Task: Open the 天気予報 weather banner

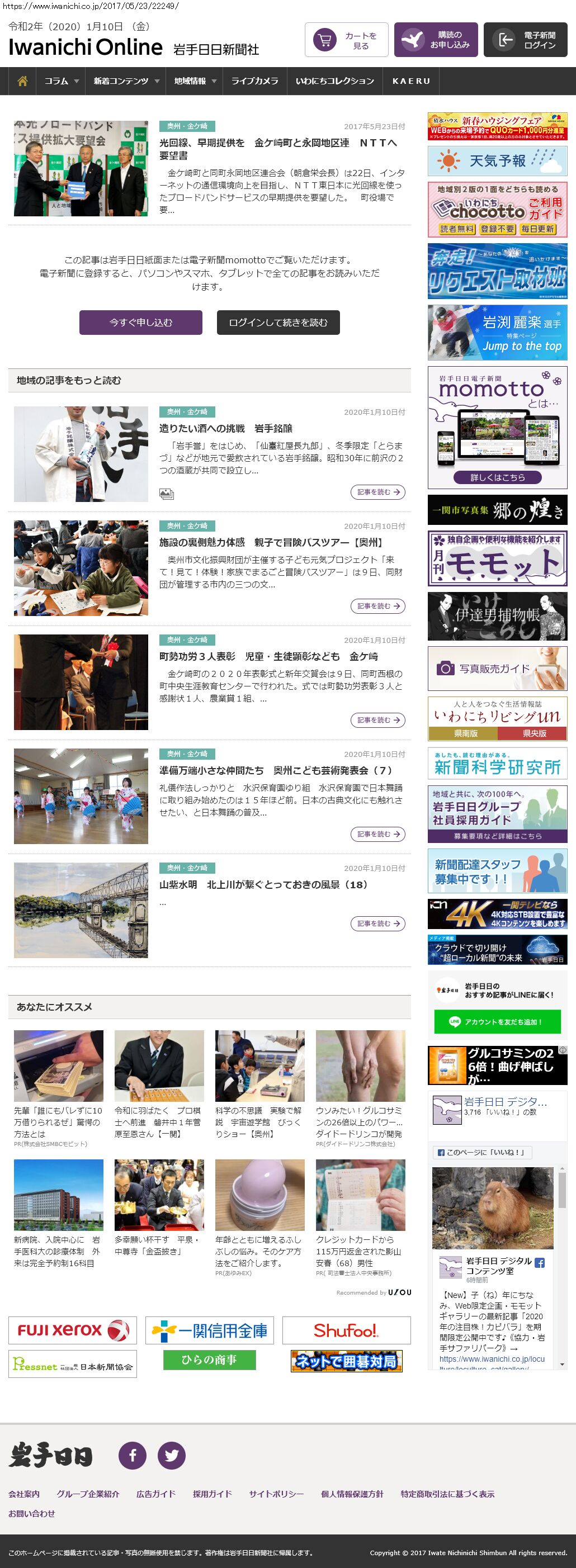Action: [497, 160]
